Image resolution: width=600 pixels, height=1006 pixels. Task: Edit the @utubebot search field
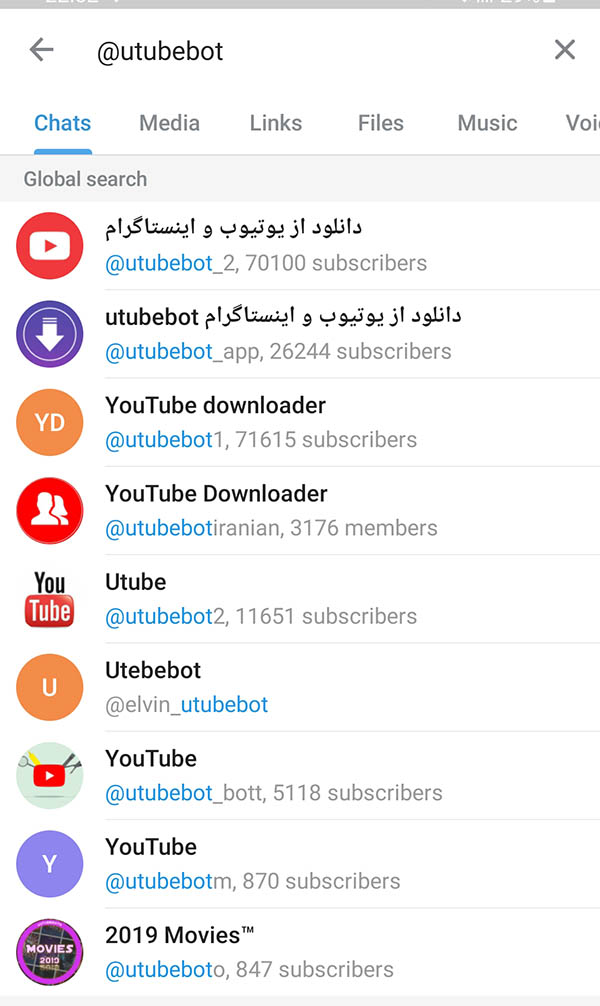(x=300, y=51)
